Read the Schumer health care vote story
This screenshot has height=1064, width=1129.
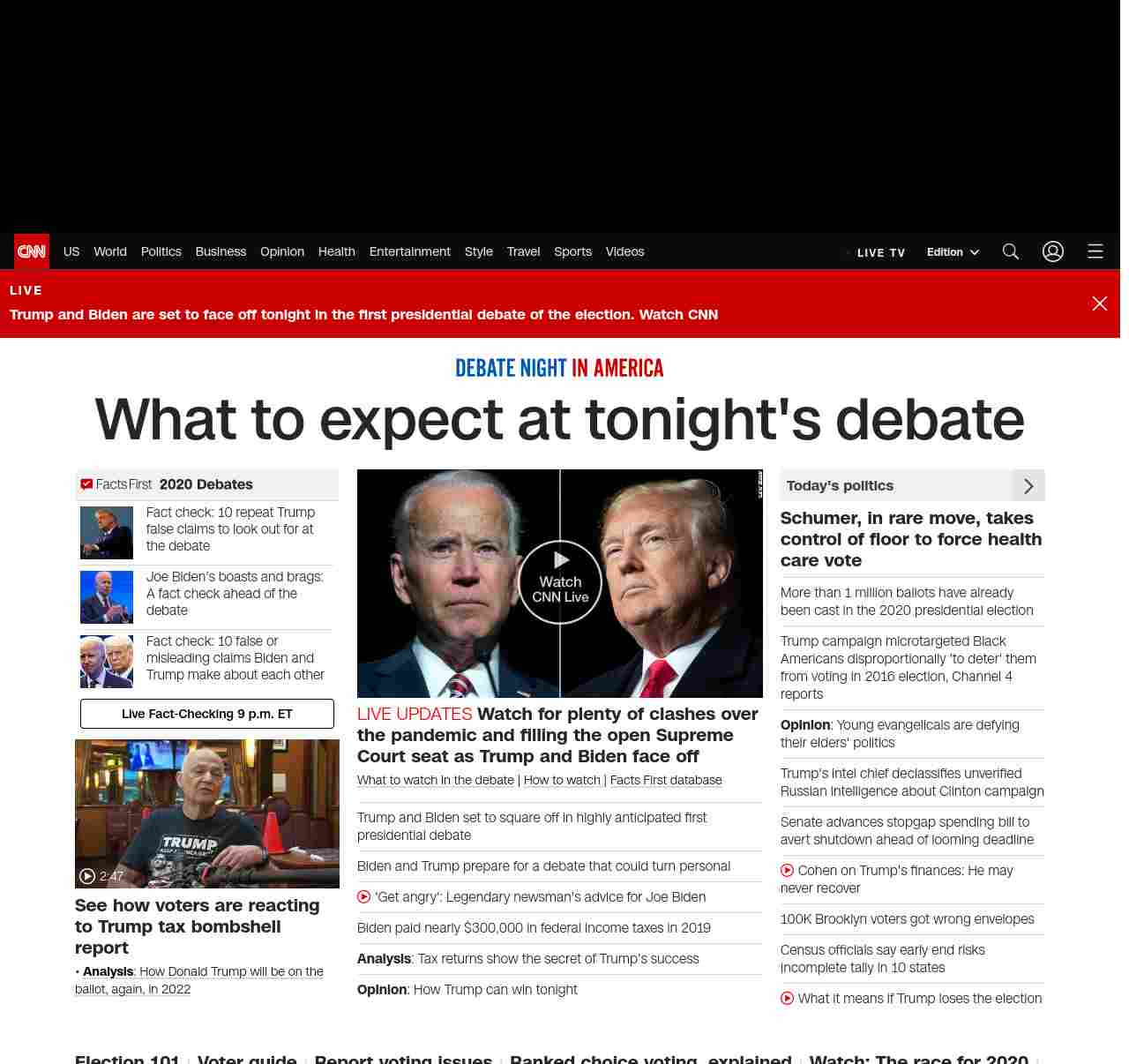(x=911, y=539)
